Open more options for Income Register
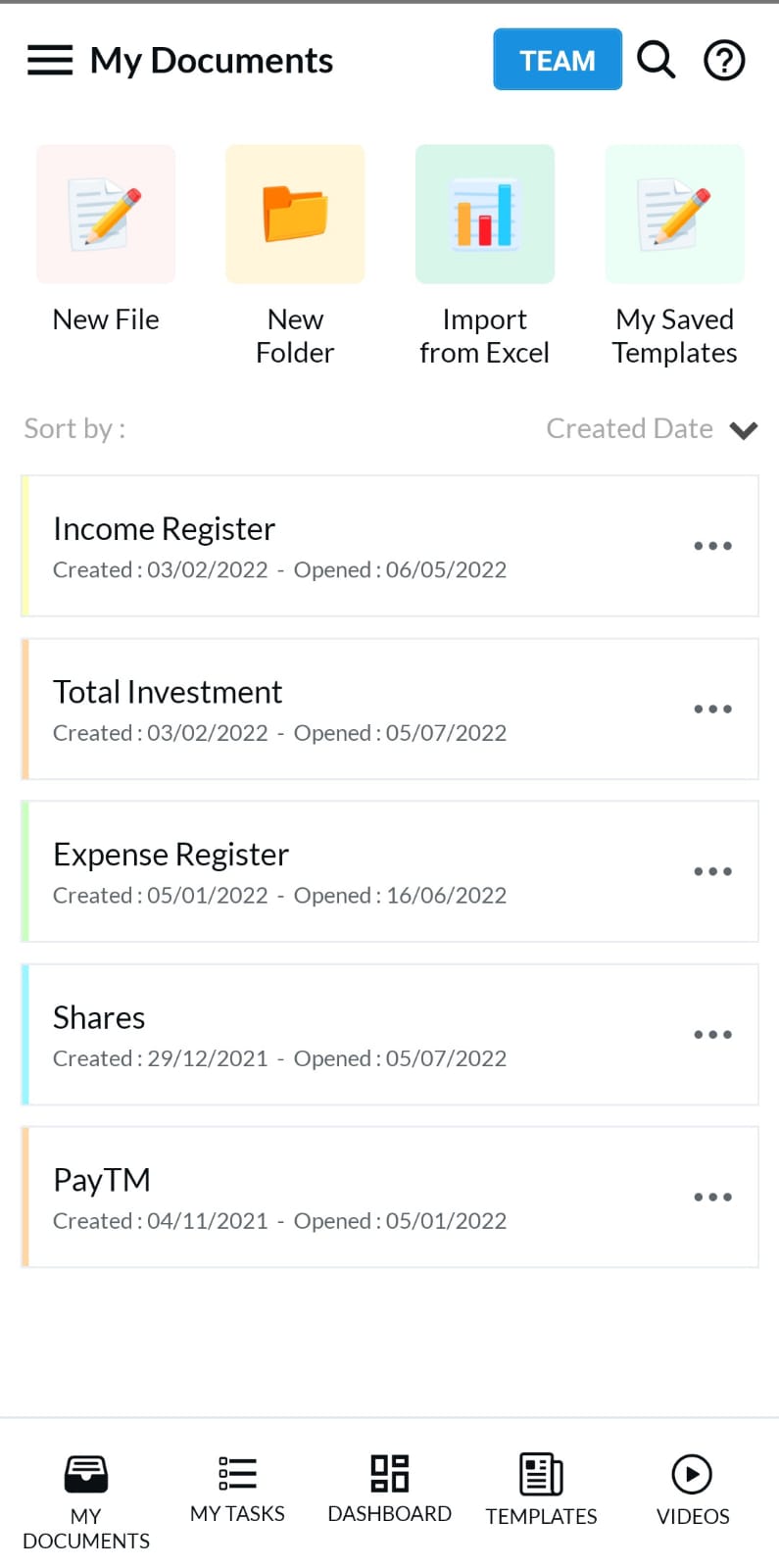Image resolution: width=779 pixels, height=1568 pixels. [712, 546]
